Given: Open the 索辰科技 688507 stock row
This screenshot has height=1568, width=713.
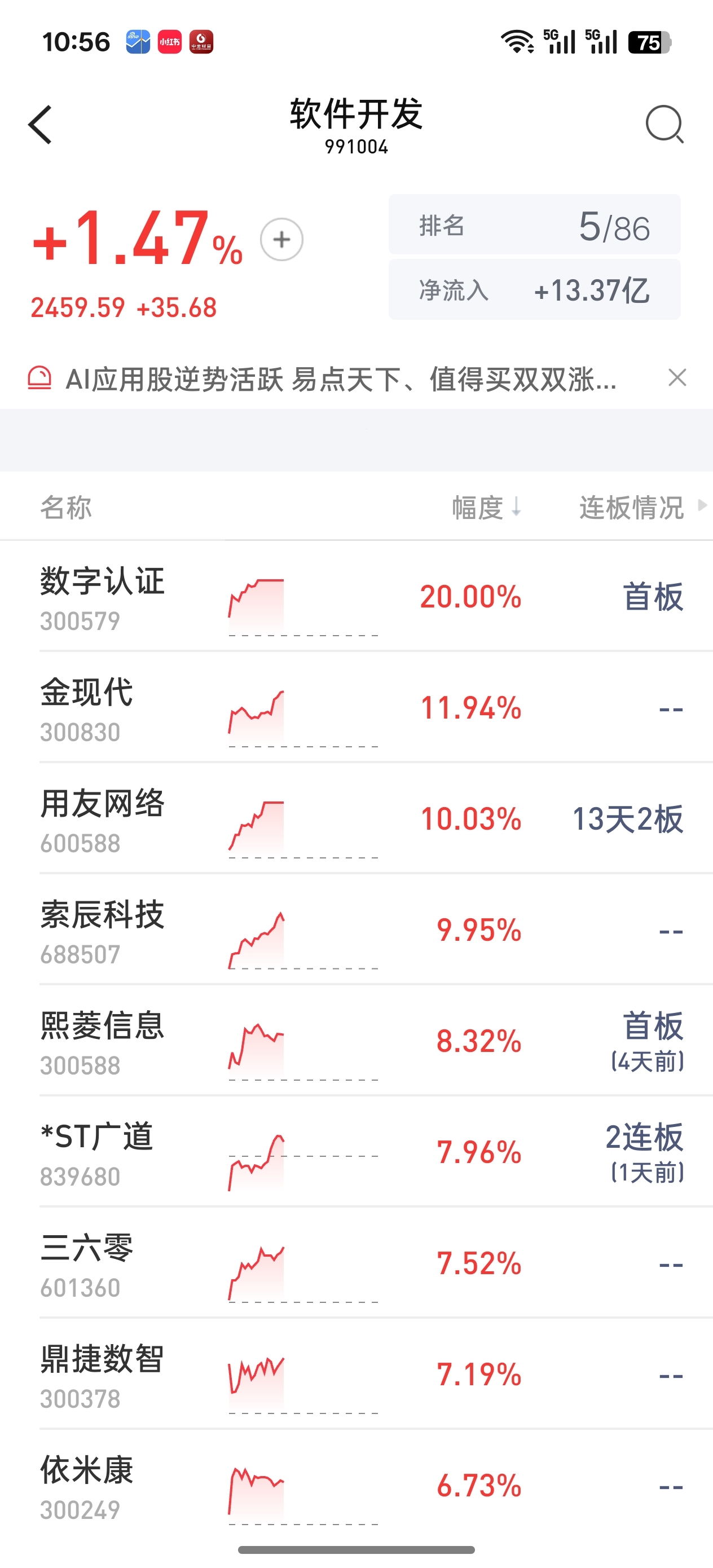Looking at the screenshot, I should 356,930.
